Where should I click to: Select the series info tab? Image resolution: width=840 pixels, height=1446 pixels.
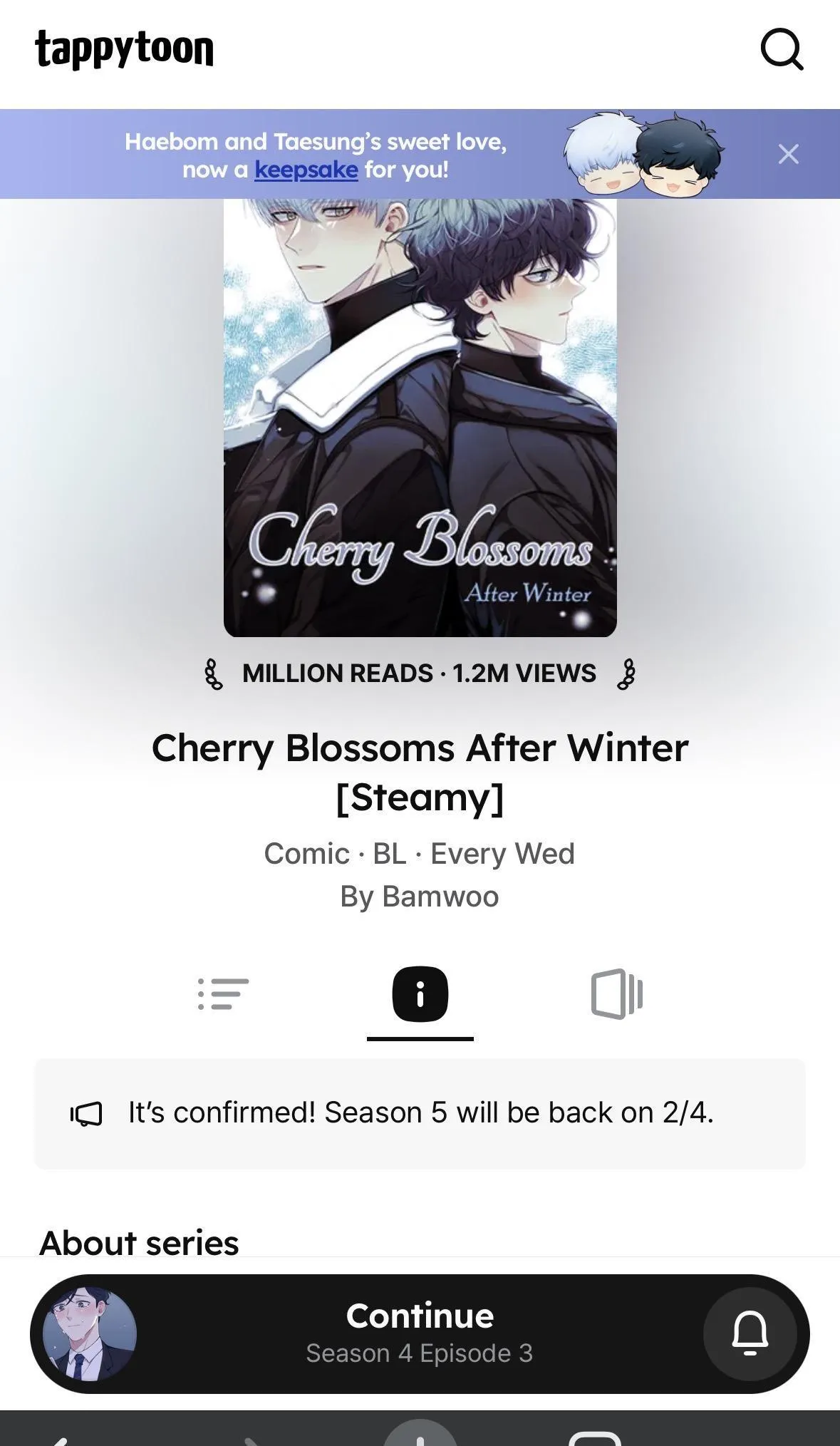[x=420, y=993]
